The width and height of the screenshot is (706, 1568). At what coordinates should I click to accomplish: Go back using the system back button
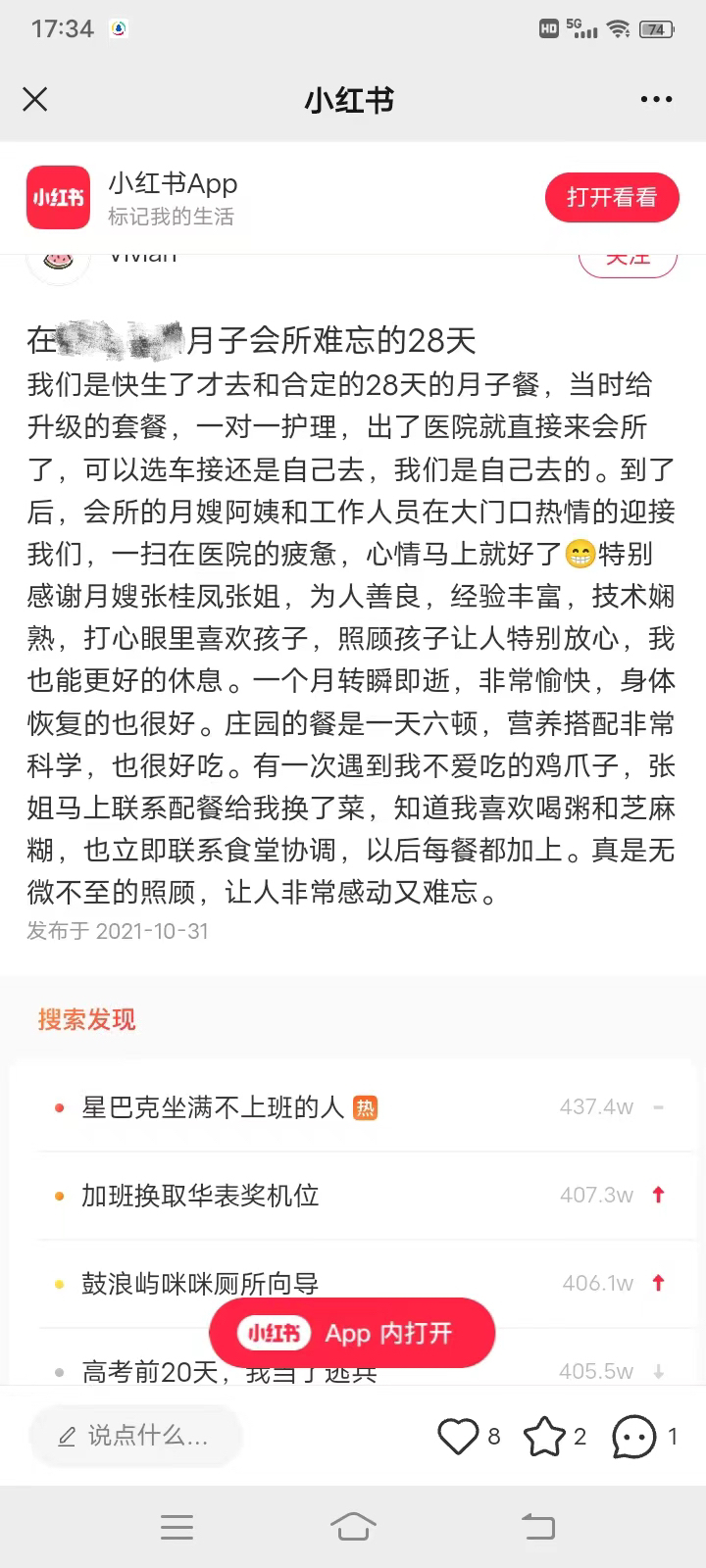tap(537, 1527)
